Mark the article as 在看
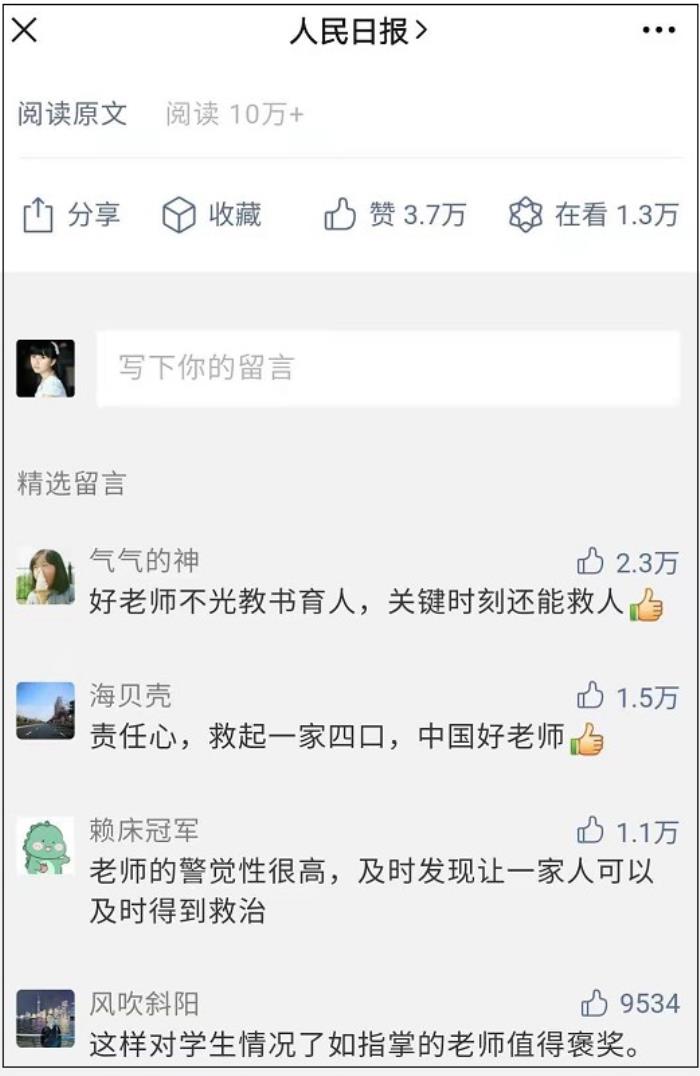The height and width of the screenshot is (1076, 700). point(593,215)
